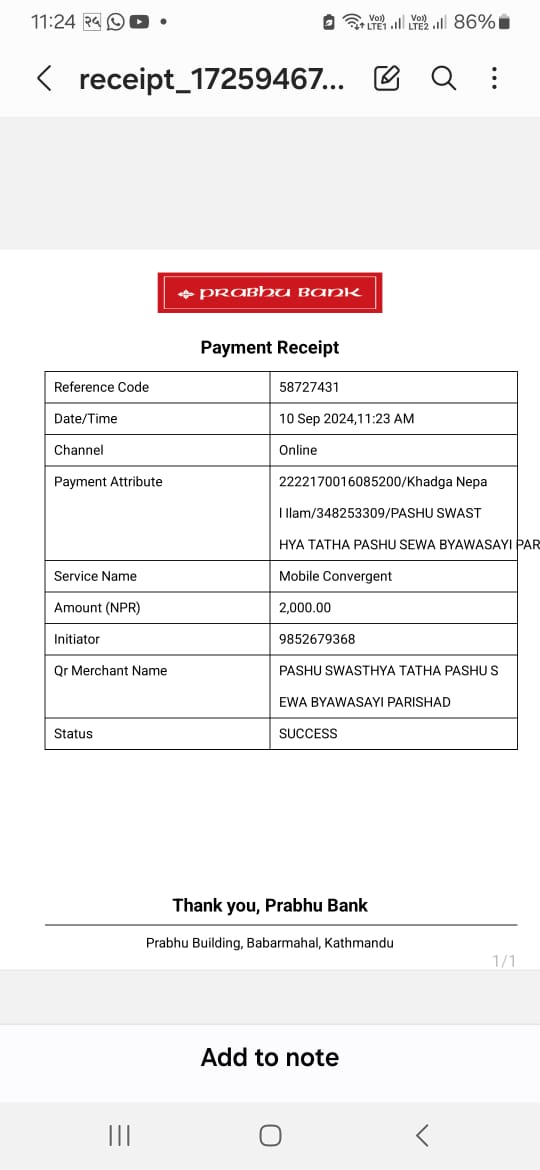Tap Add to note button
Screen dimensions: 540x1170
click(x=270, y=1057)
